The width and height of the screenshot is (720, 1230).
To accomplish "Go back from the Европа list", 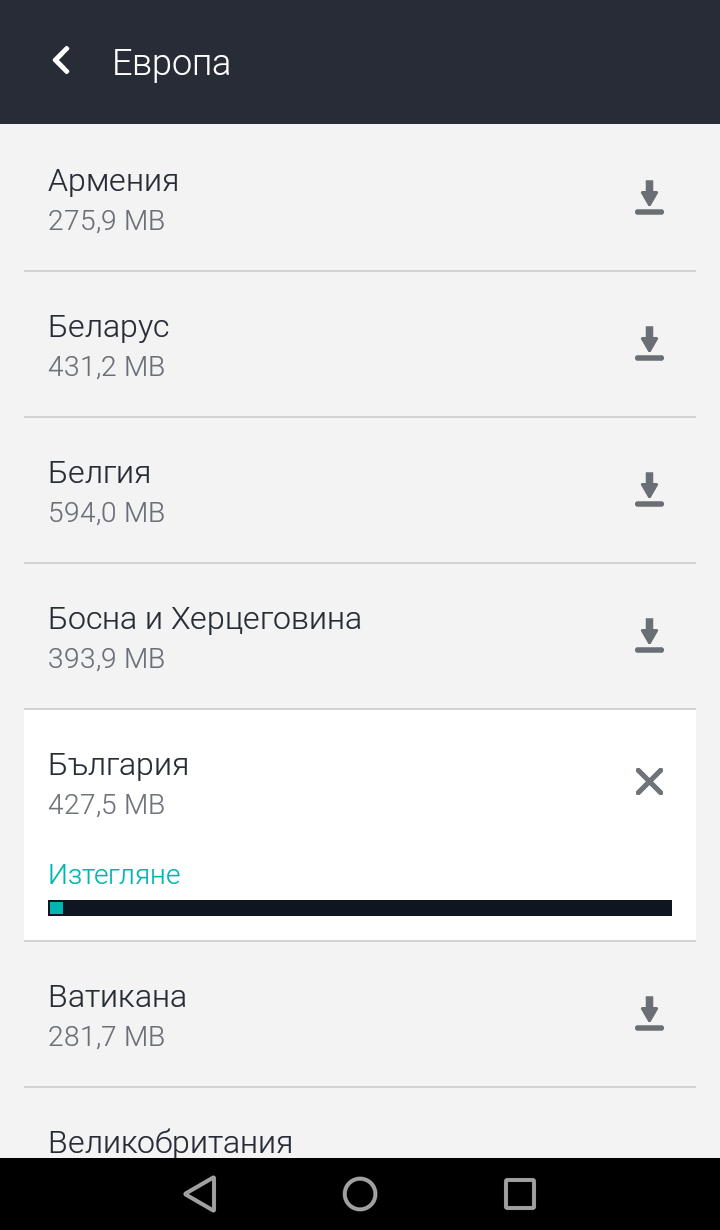I will pos(62,61).
